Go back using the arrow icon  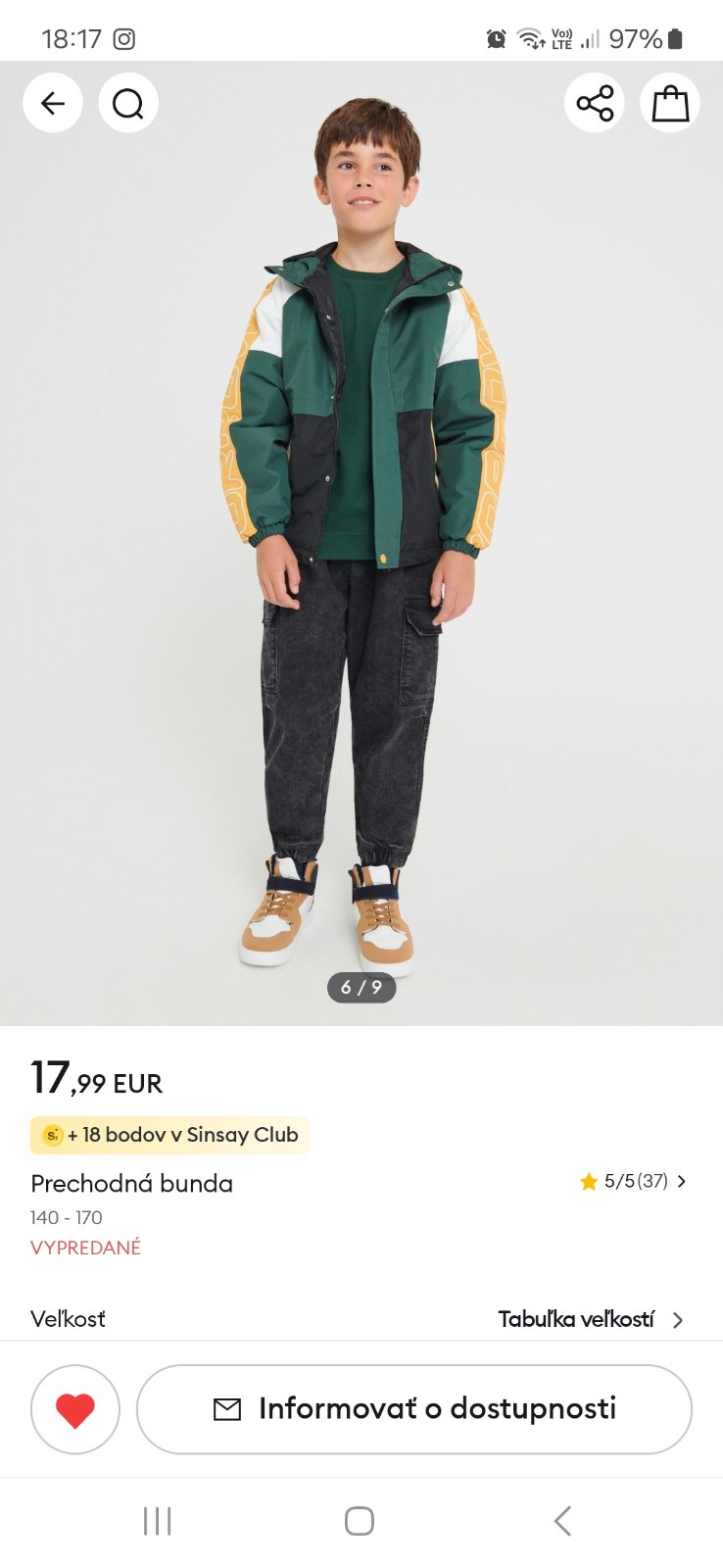53,103
